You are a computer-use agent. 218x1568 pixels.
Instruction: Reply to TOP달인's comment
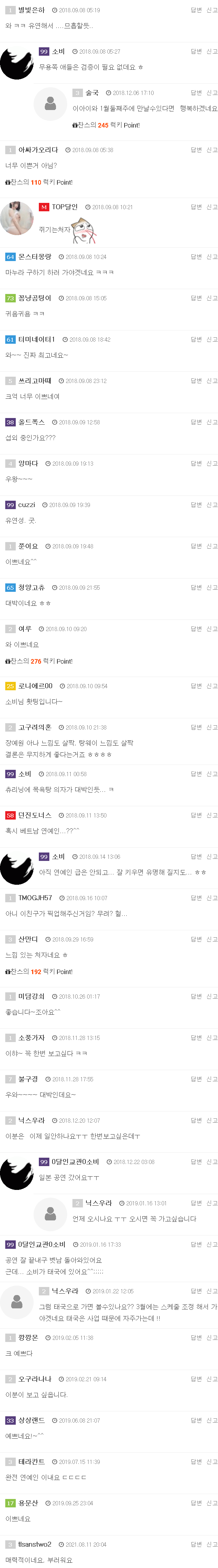[x=196, y=207]
